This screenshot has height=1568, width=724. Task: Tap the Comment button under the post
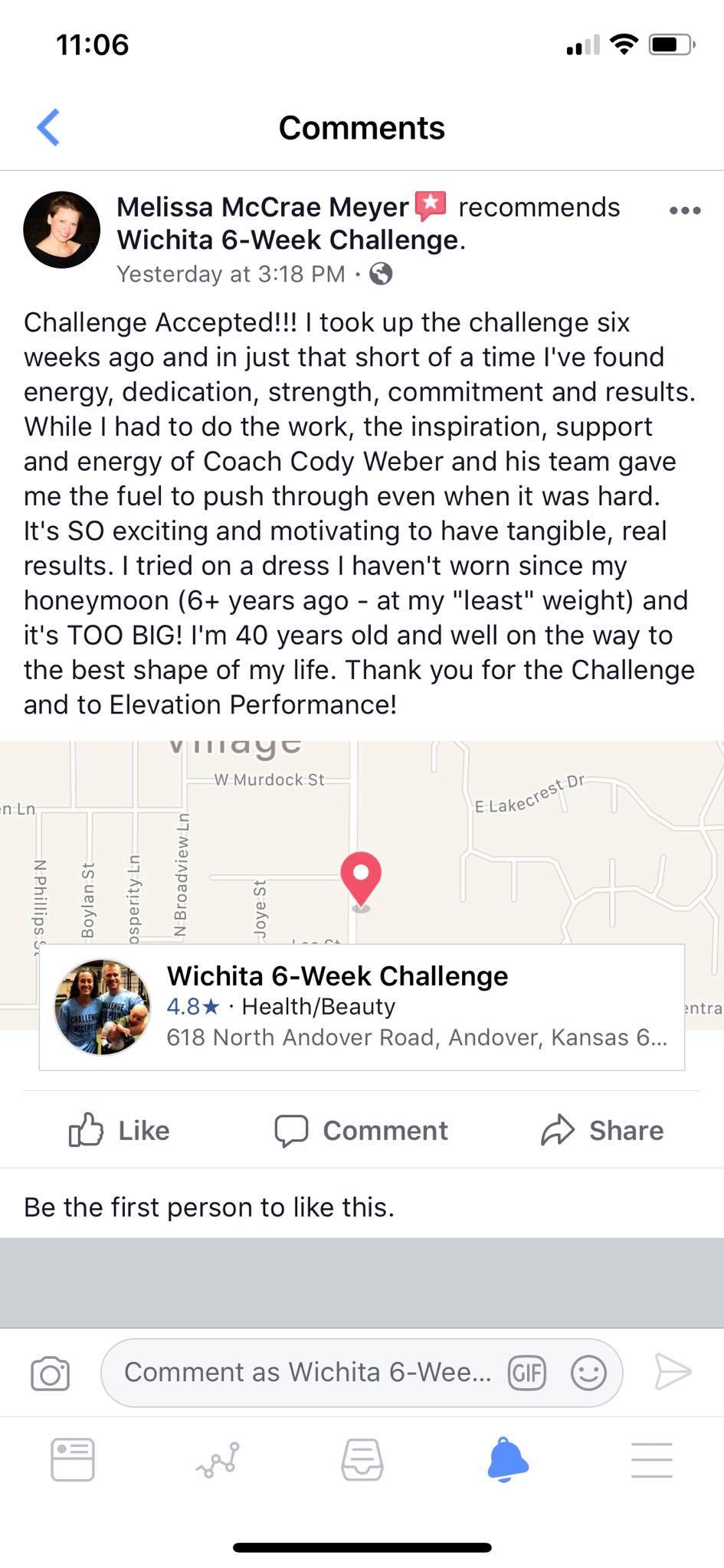point(362,1130)
